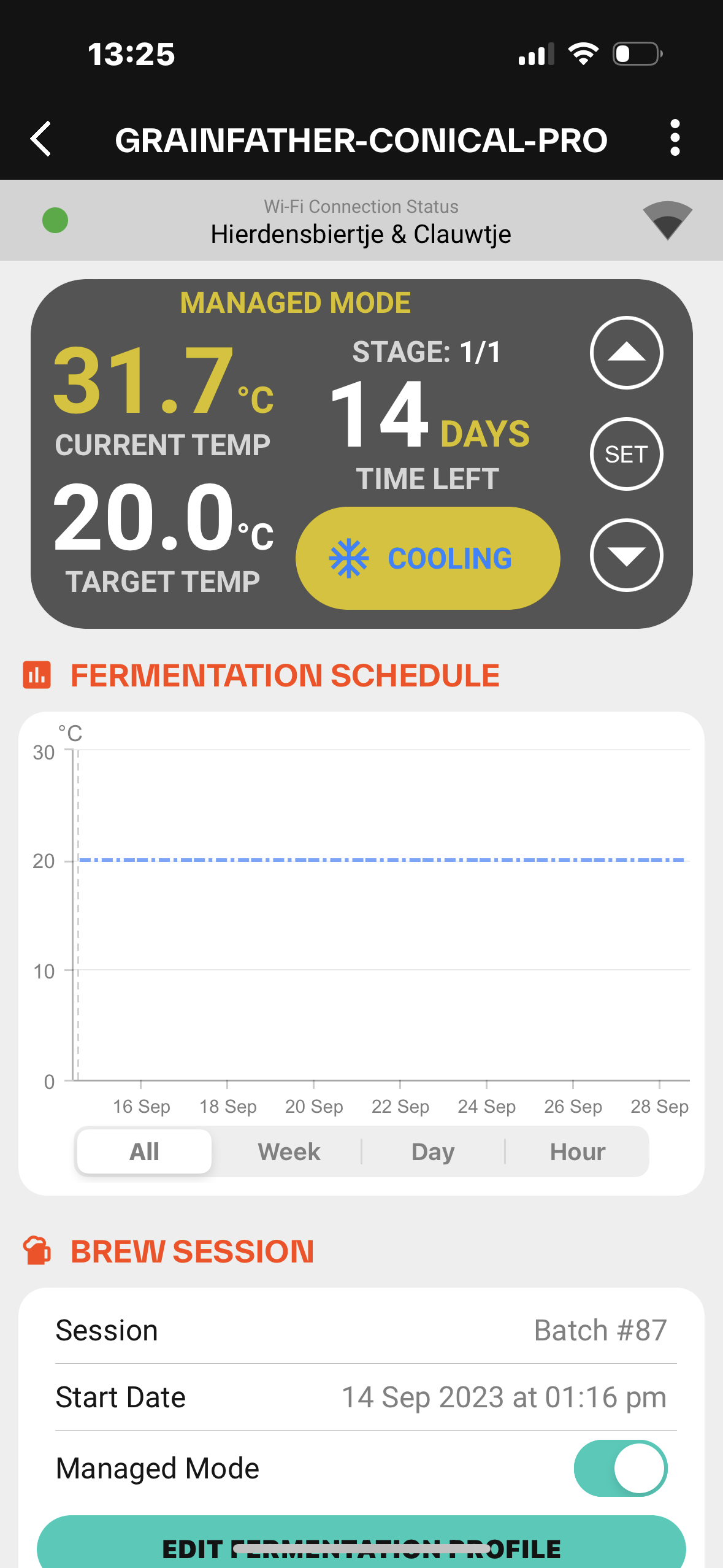Image resolution: width=723 pixels, height=1568 pixels.
Task: Raise target temperature with the up arrow
Action: tap(626, 353)
